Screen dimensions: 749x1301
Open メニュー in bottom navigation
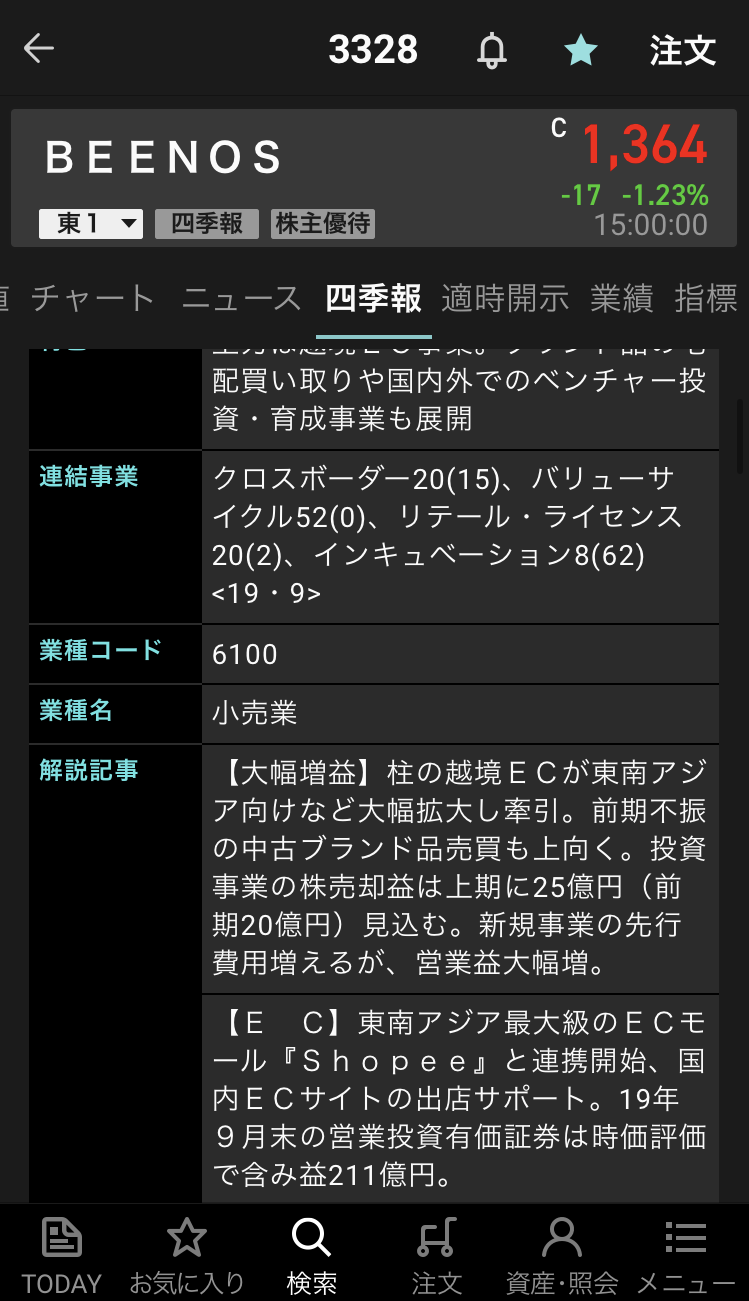click(x=686, y=1254)
